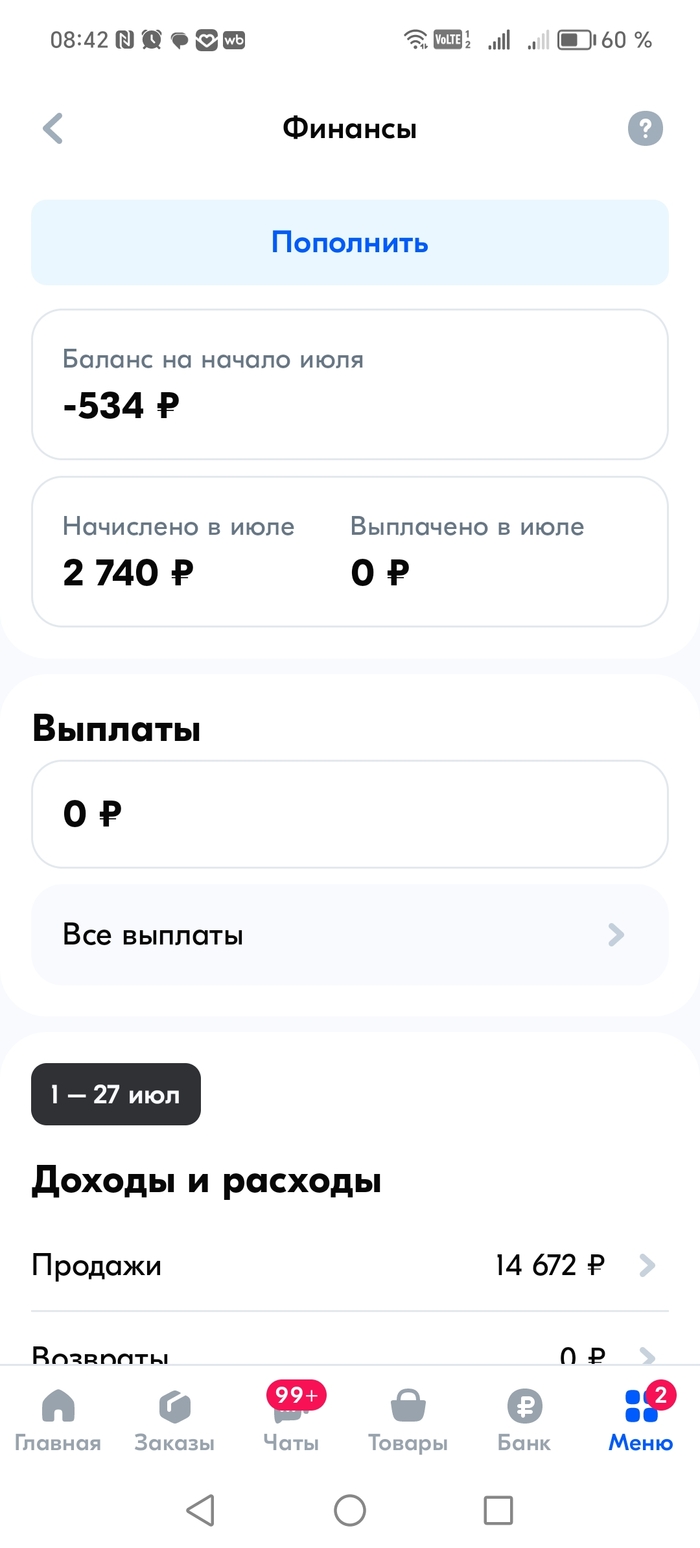Image resolution: width=700 pixels, height=1548 pixels.
Task: Select the Банк tab
Action: pos(524,1421)
